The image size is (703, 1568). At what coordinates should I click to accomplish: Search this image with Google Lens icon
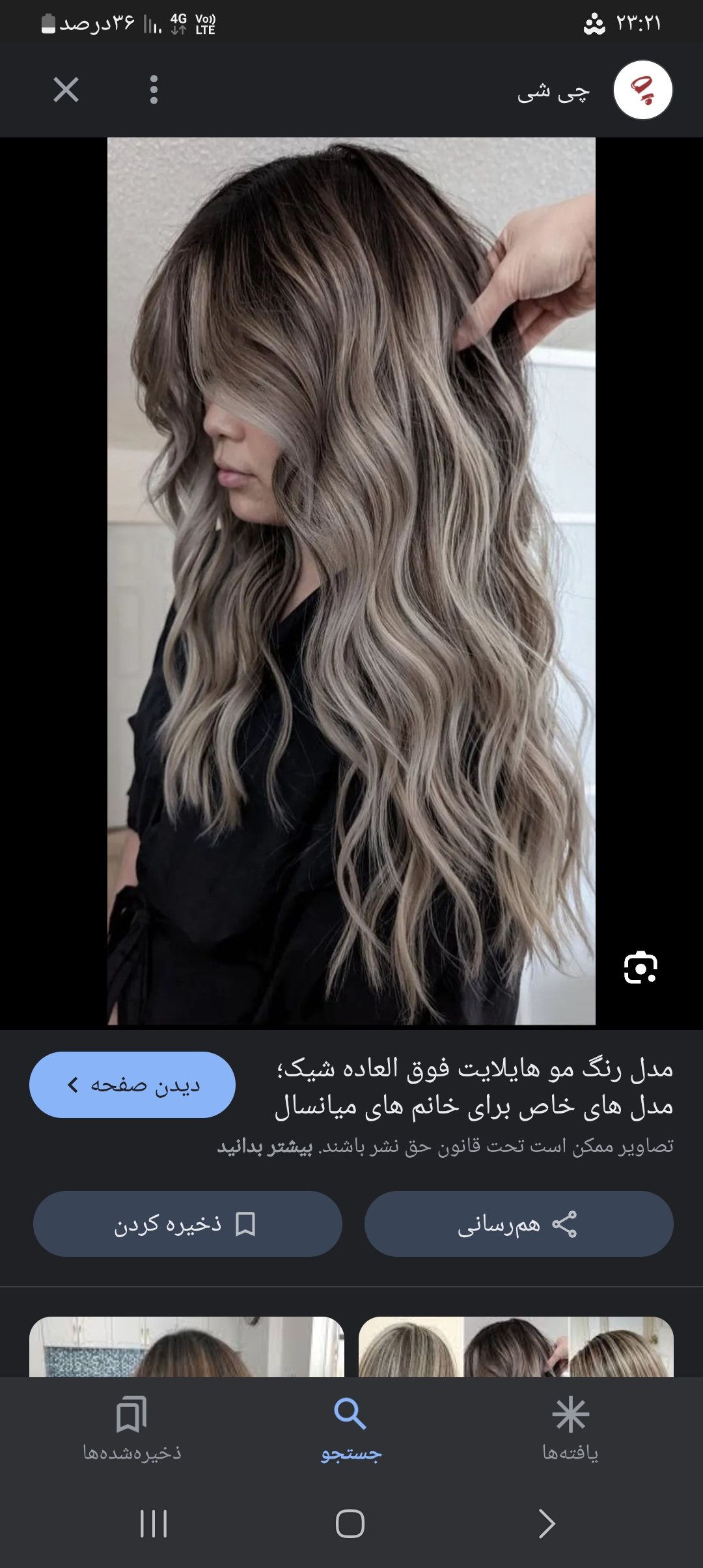click(x=640, y=967)
